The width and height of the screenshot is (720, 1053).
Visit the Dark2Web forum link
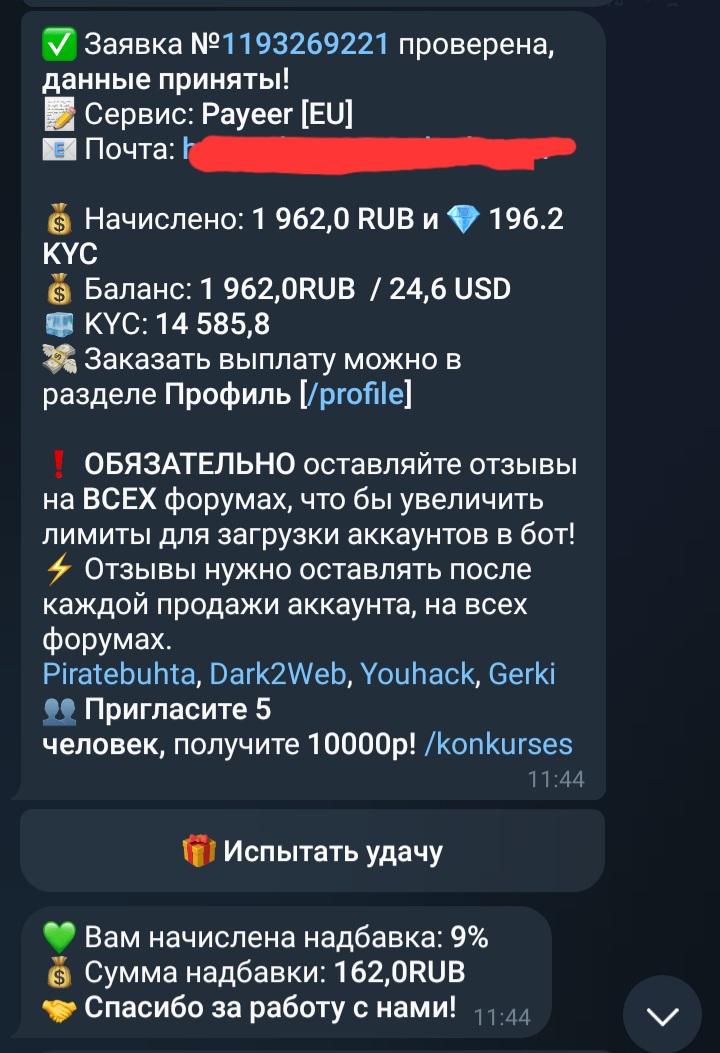[x=278, y=674]
